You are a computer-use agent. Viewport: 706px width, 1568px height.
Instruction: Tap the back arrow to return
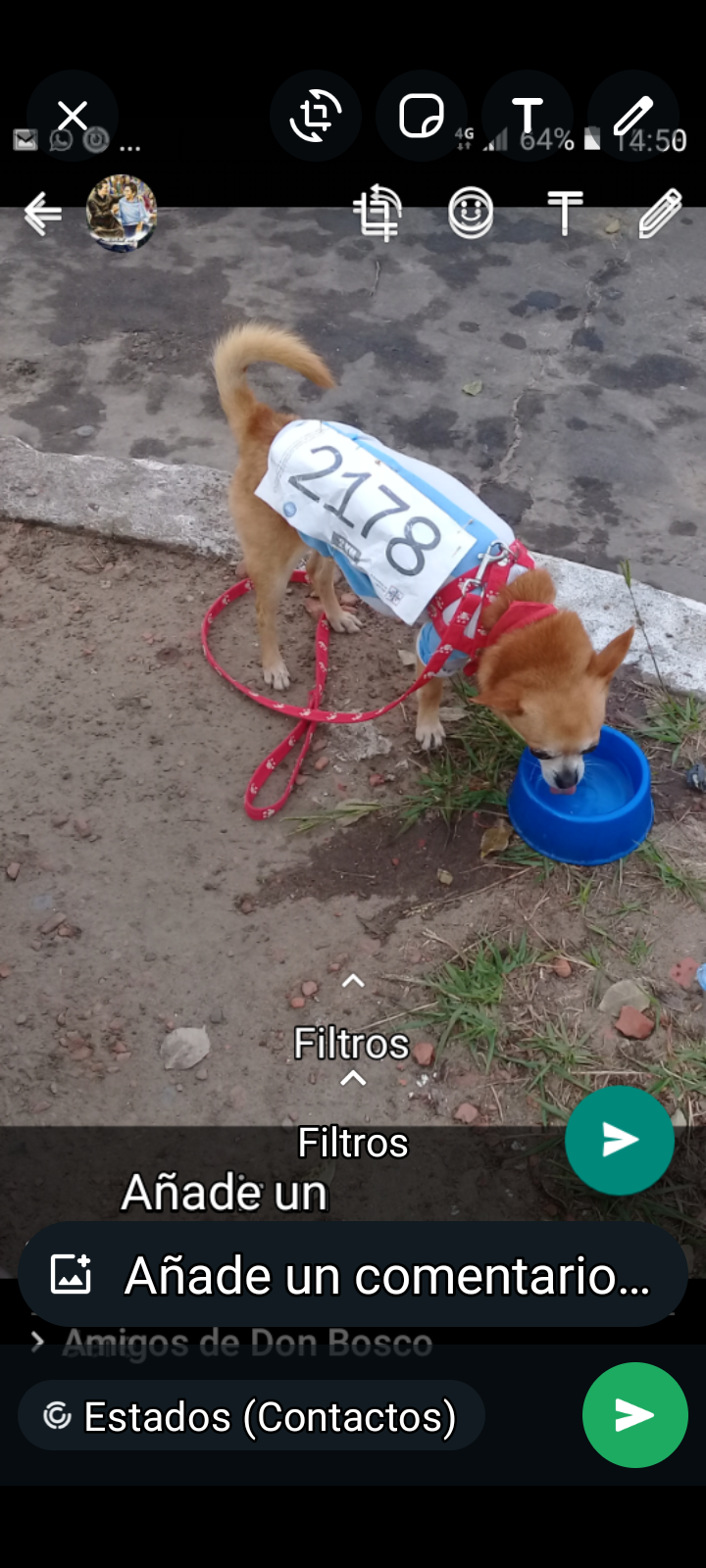tap(42, 214)
